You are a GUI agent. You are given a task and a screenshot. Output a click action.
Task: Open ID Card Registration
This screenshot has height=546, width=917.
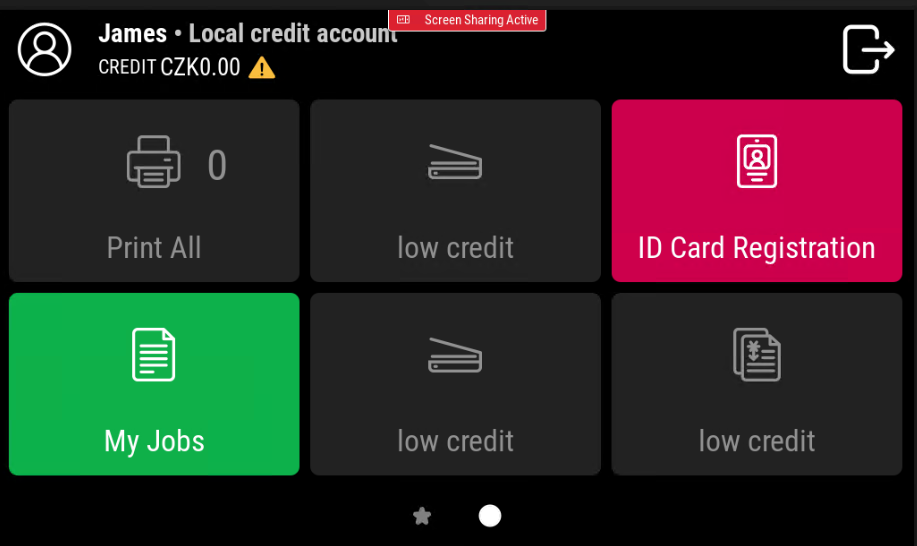pyautogui.click(x=756, y=190)
